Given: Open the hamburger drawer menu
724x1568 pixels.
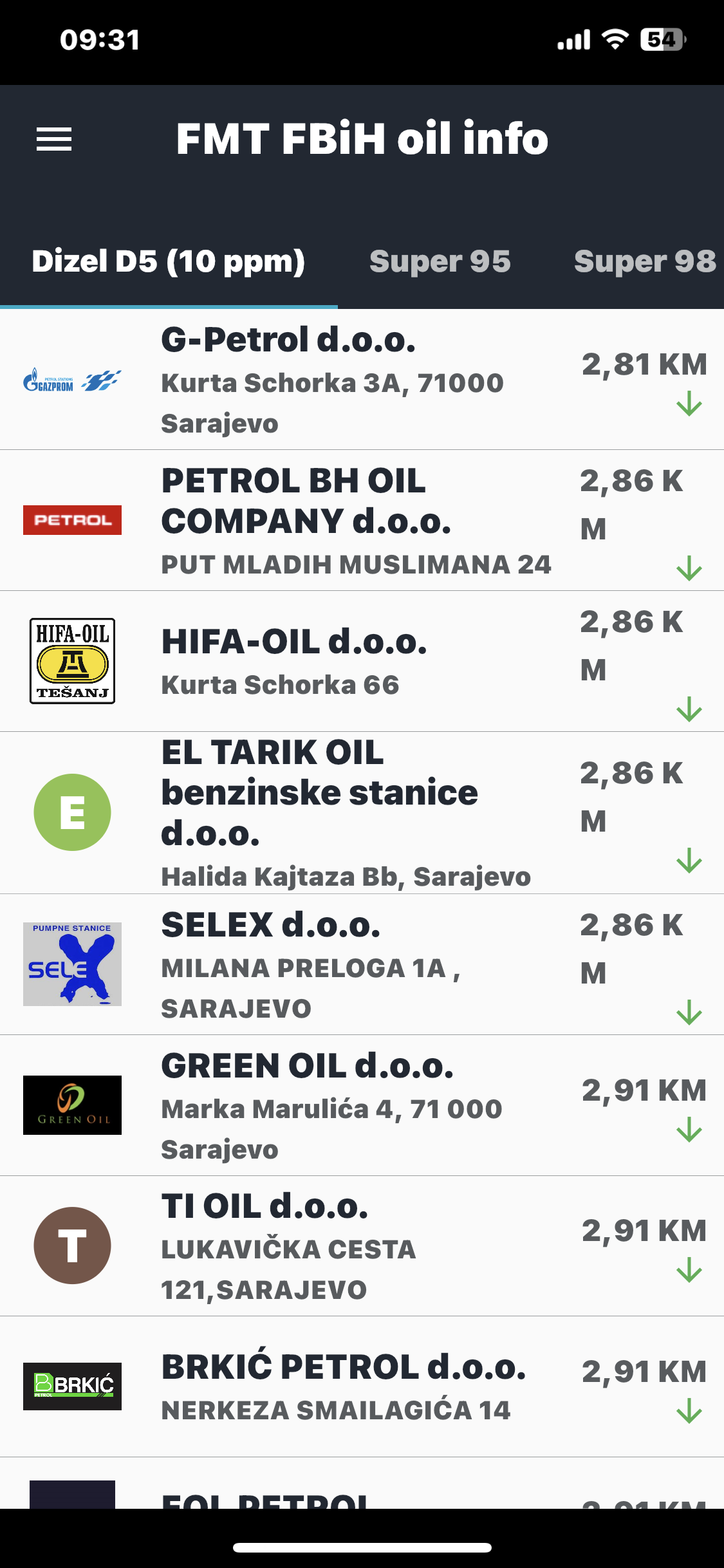Looking at the screenshot, I should click(x=54, y=139).
